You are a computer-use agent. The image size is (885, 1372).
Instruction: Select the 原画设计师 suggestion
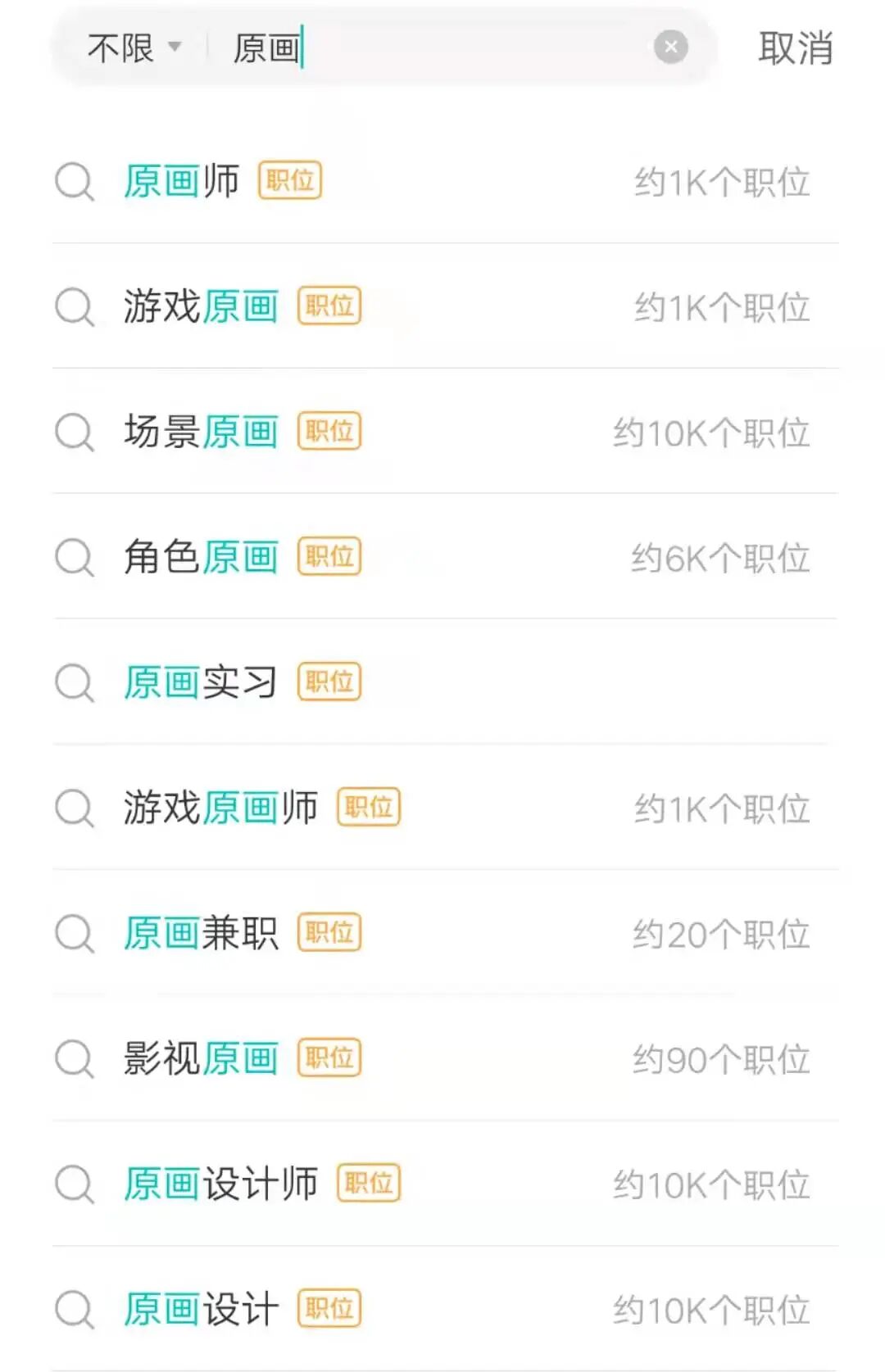221,1184
